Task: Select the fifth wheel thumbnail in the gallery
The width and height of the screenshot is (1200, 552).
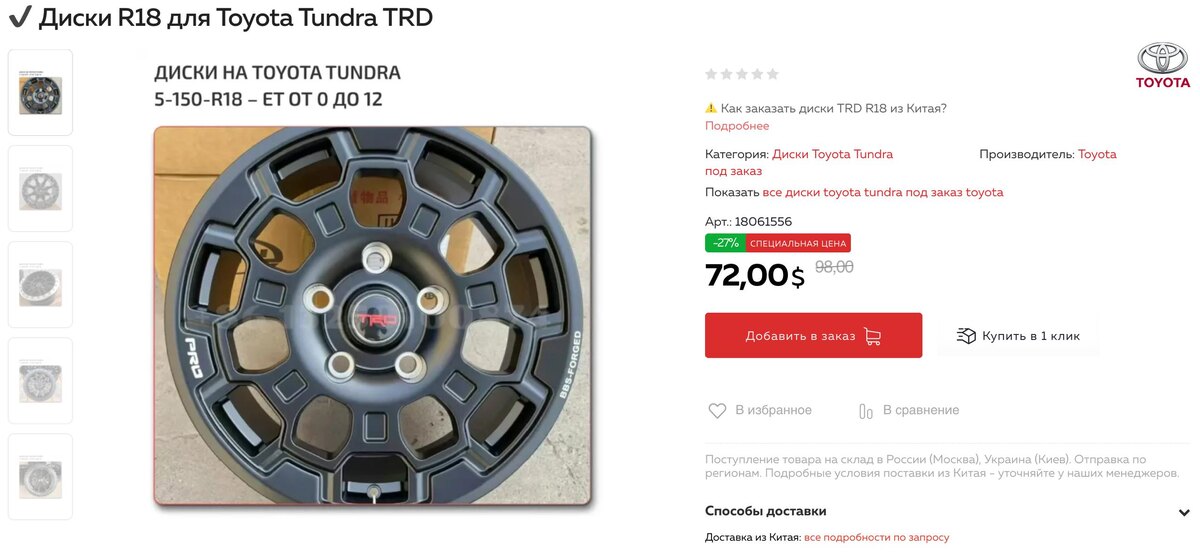Action: pyautogui.click(x=41, y=477)
